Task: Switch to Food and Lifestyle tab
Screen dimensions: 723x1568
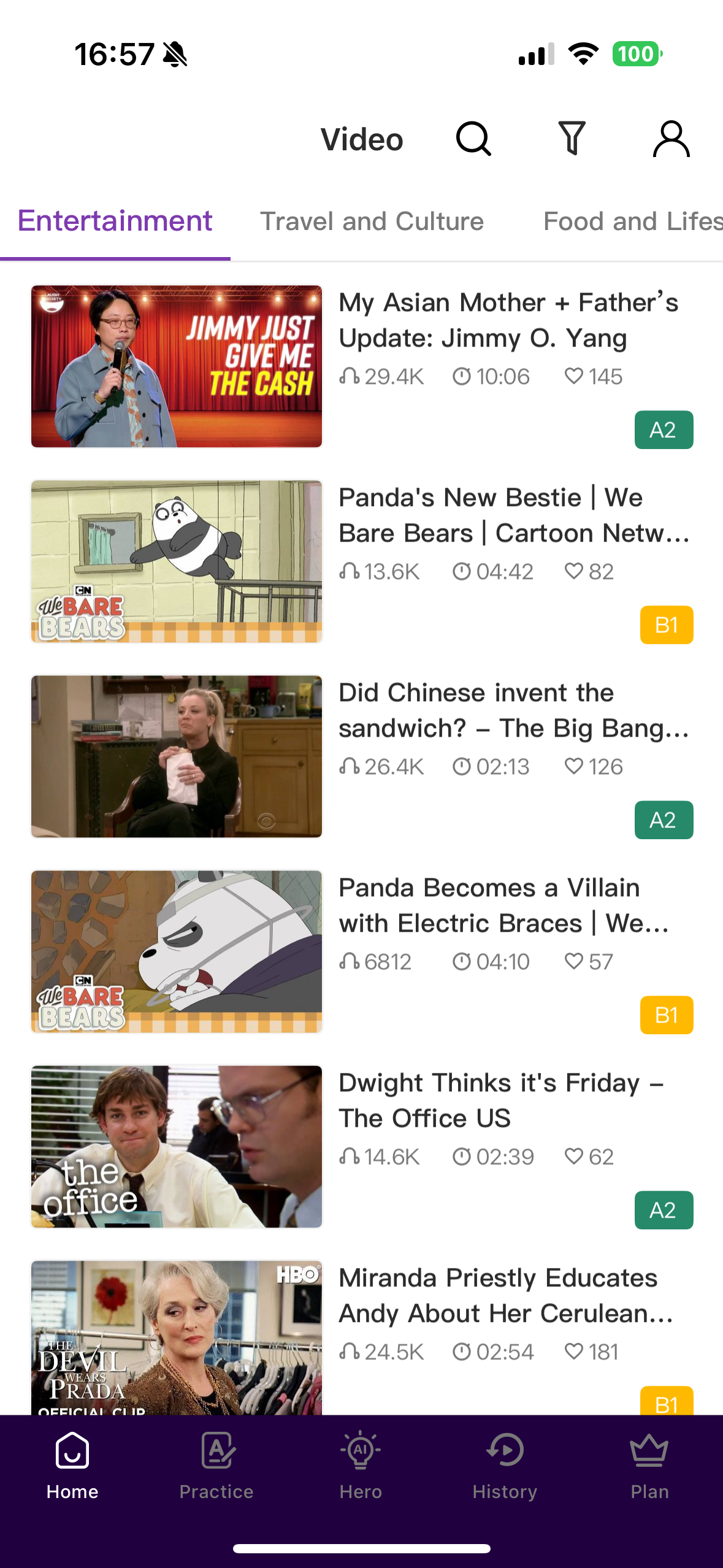Action: pos(632,221)
